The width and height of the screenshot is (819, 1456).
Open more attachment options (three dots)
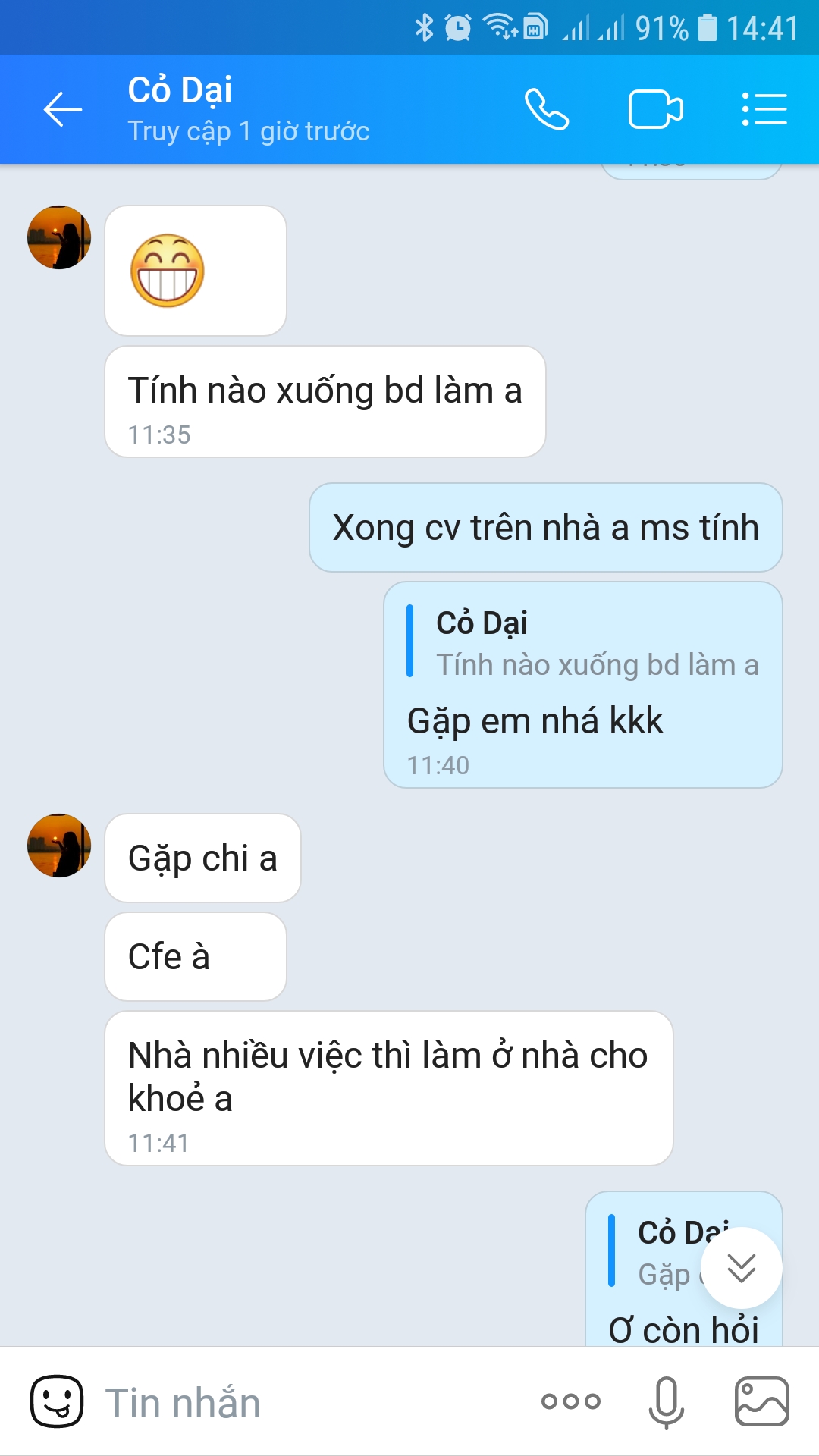pyautogui.click(x=571, y=1401)
